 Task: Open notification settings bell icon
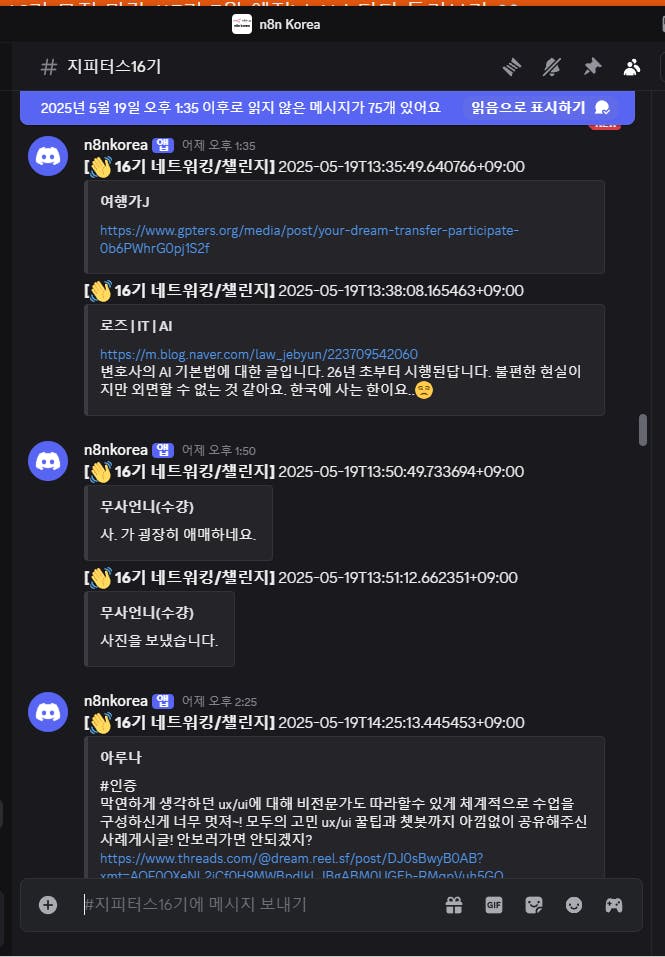click(x=552, y=67)
